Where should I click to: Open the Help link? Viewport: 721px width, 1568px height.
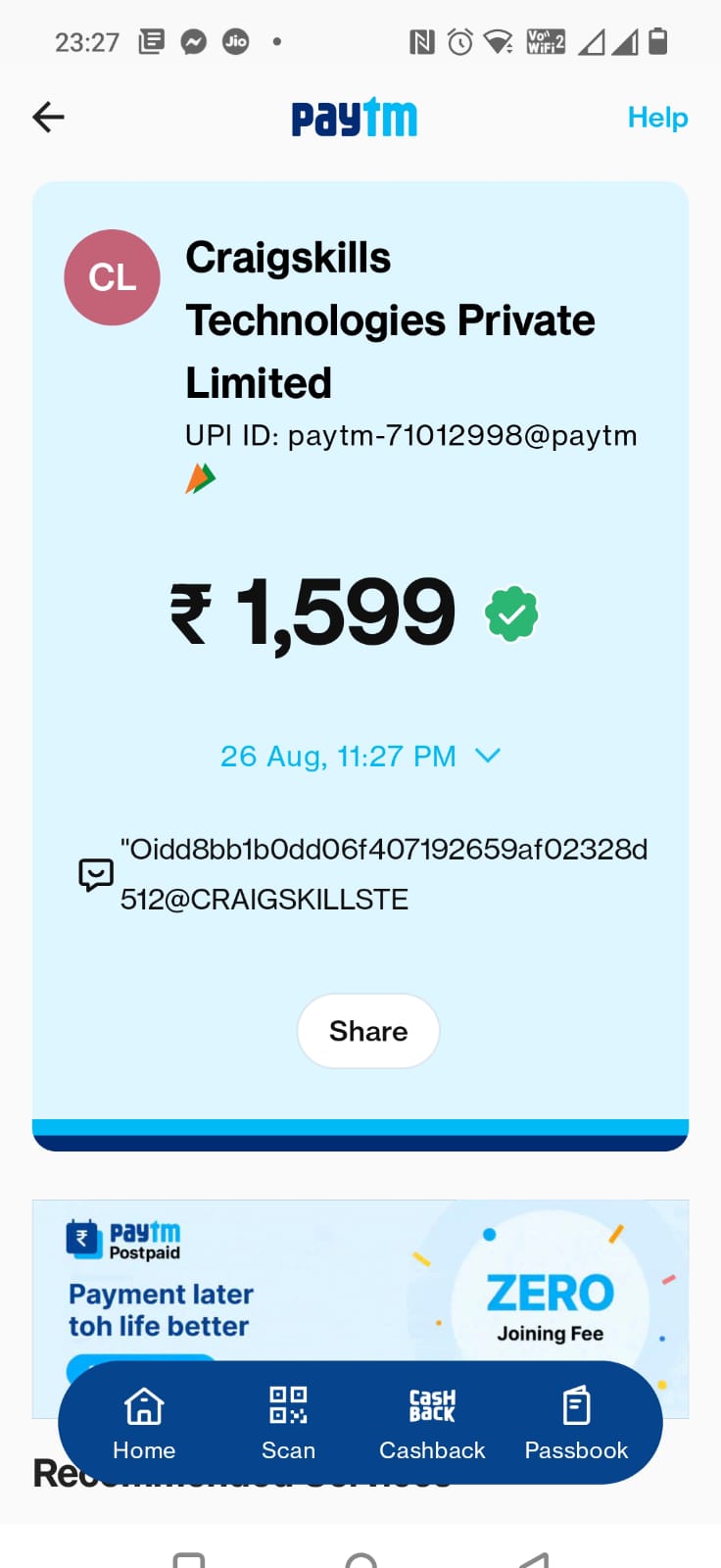point(657,118)
